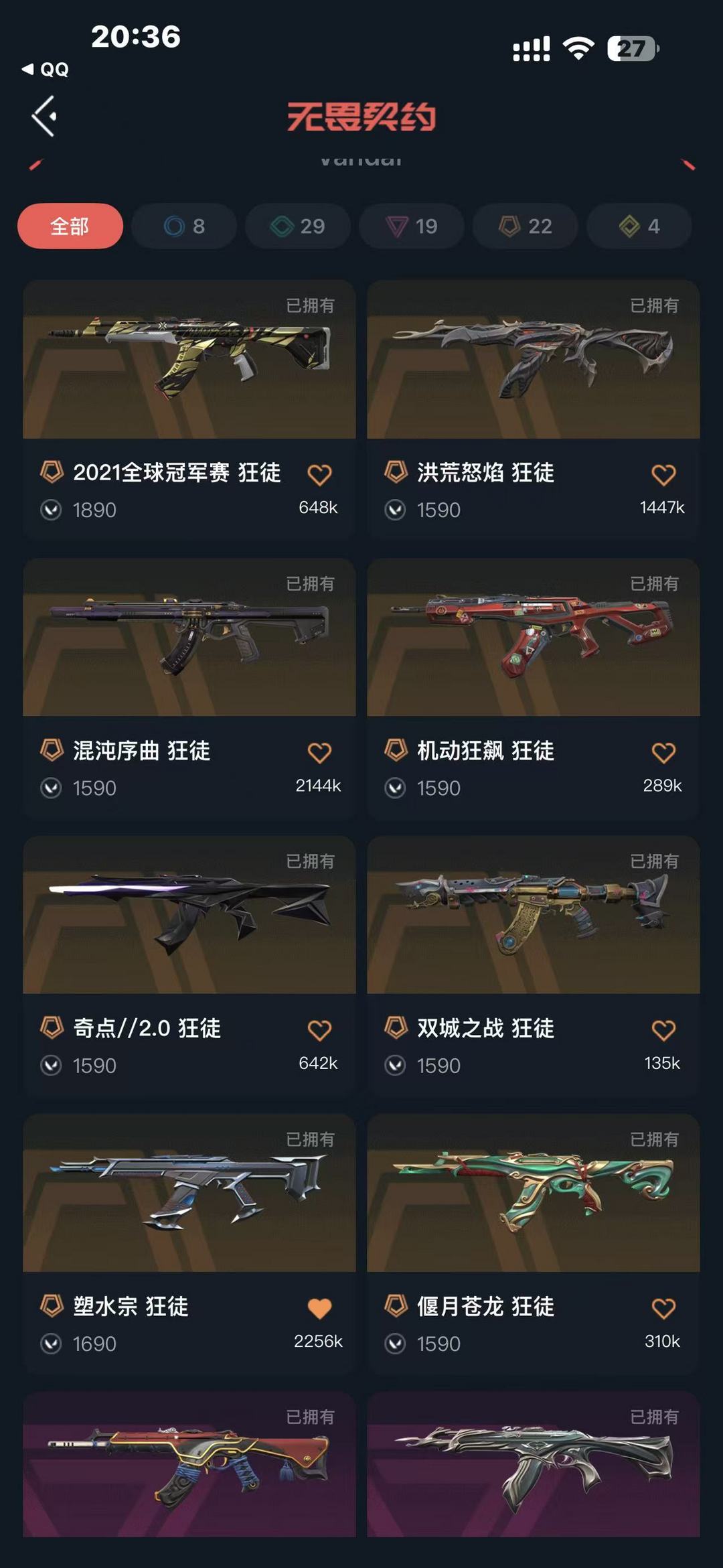
Task: Return to QQ via the status bar link
Action: pyautogui.click(x=46, y=70)
